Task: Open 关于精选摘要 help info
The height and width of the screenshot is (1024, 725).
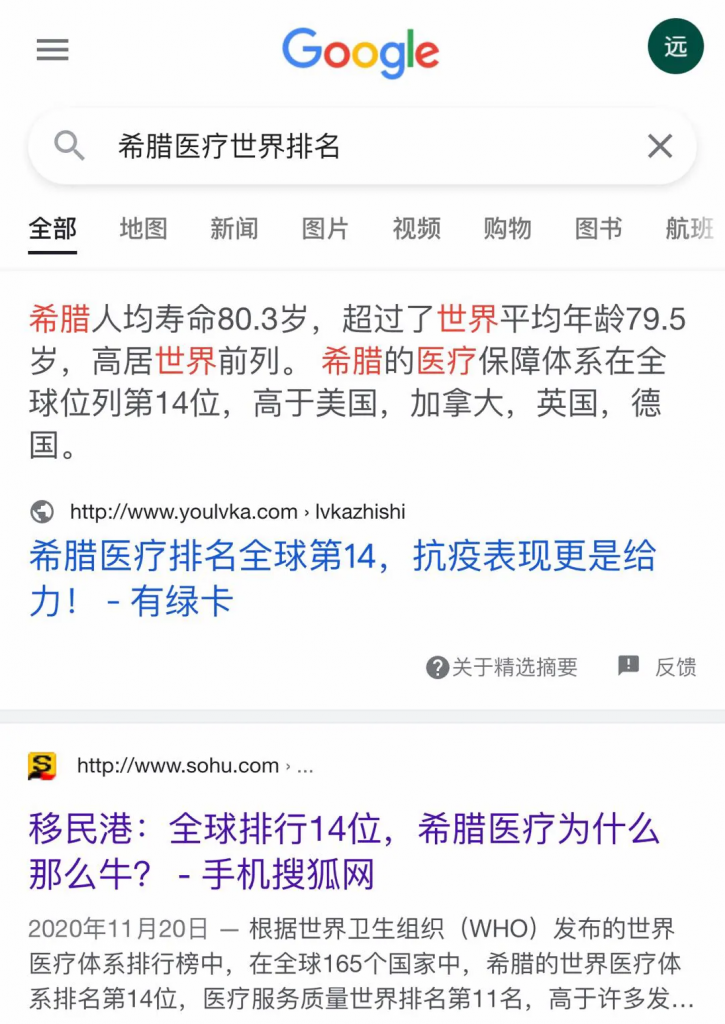Action: [503, 667]
